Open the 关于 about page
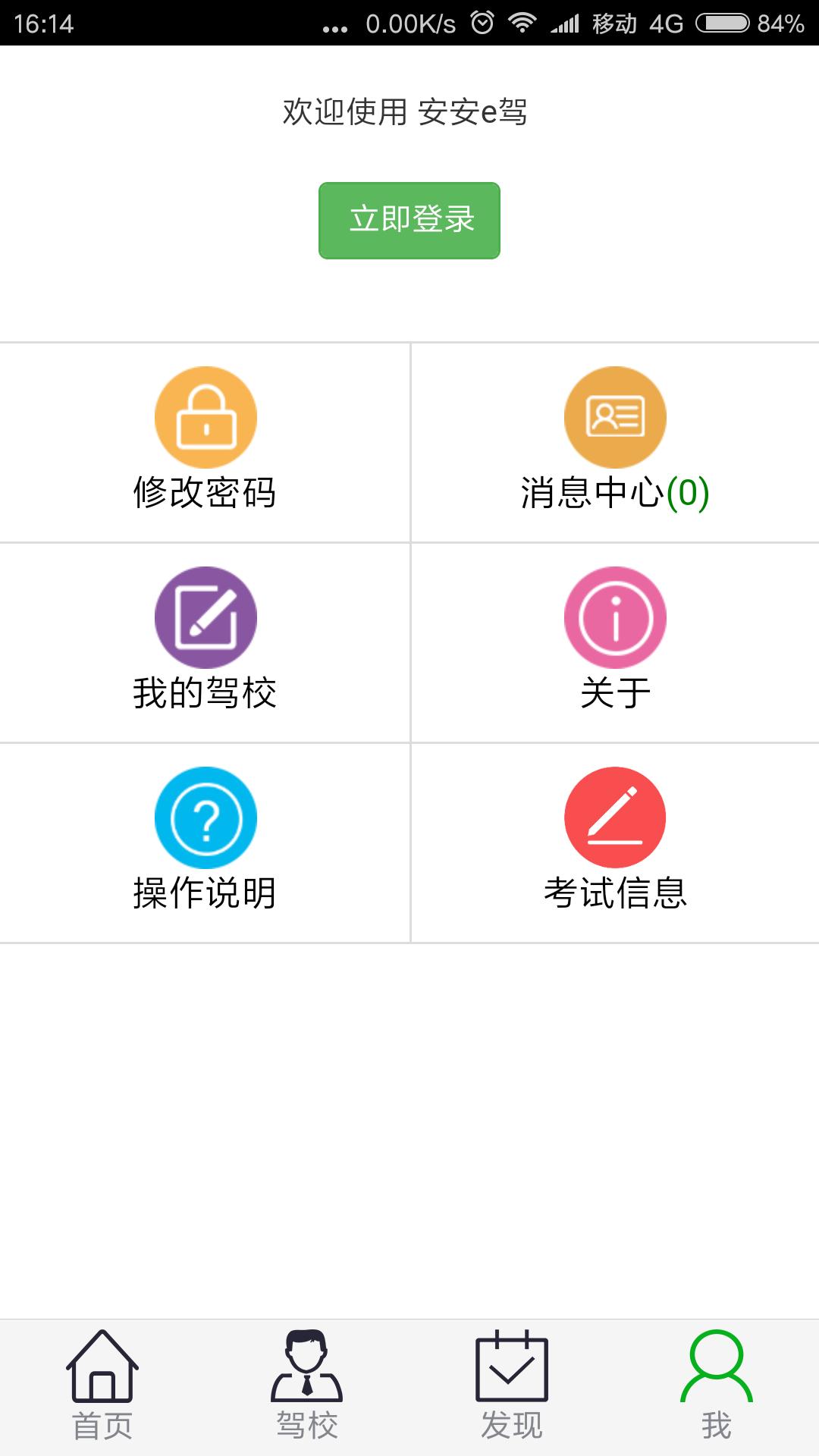Viewport: 819px width, 1456px height. 615,641
